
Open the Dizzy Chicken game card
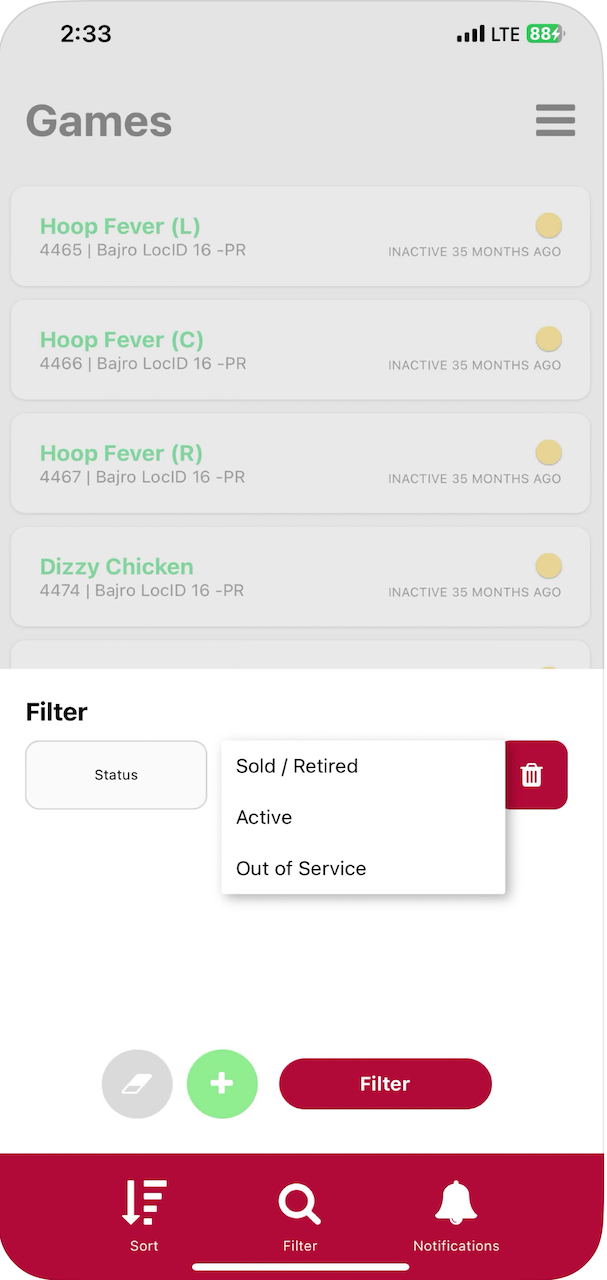click(x=300, y=577)
